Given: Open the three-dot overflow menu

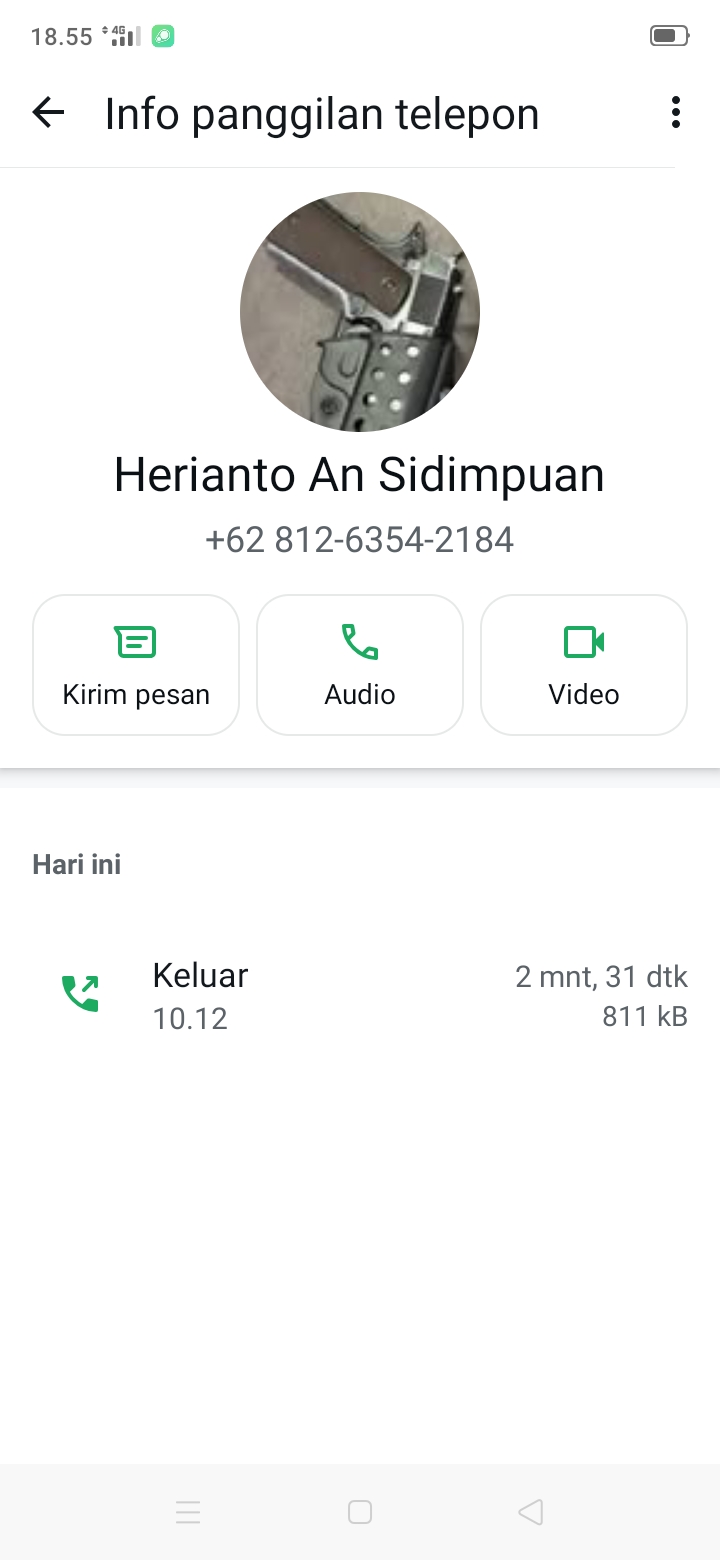Looking at the screenshot, I should (675, 113).
